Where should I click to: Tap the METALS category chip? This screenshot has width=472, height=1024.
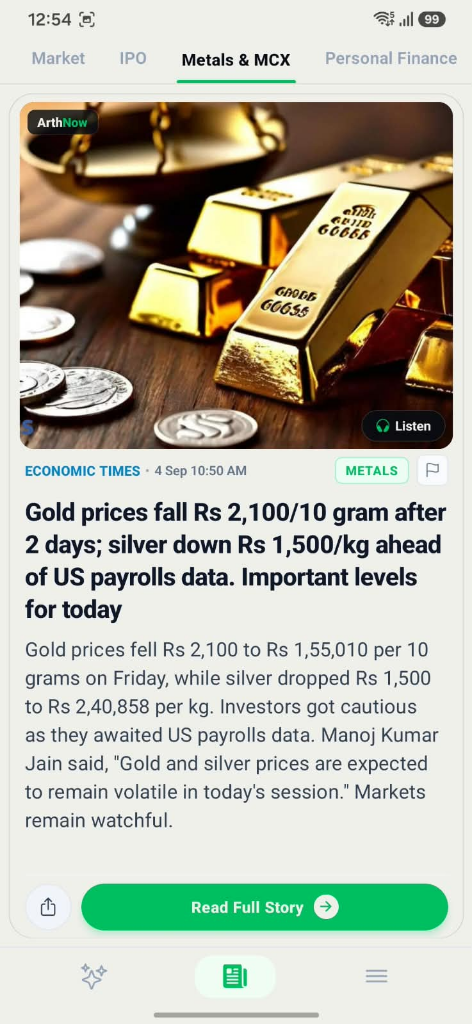click(371, 471)
